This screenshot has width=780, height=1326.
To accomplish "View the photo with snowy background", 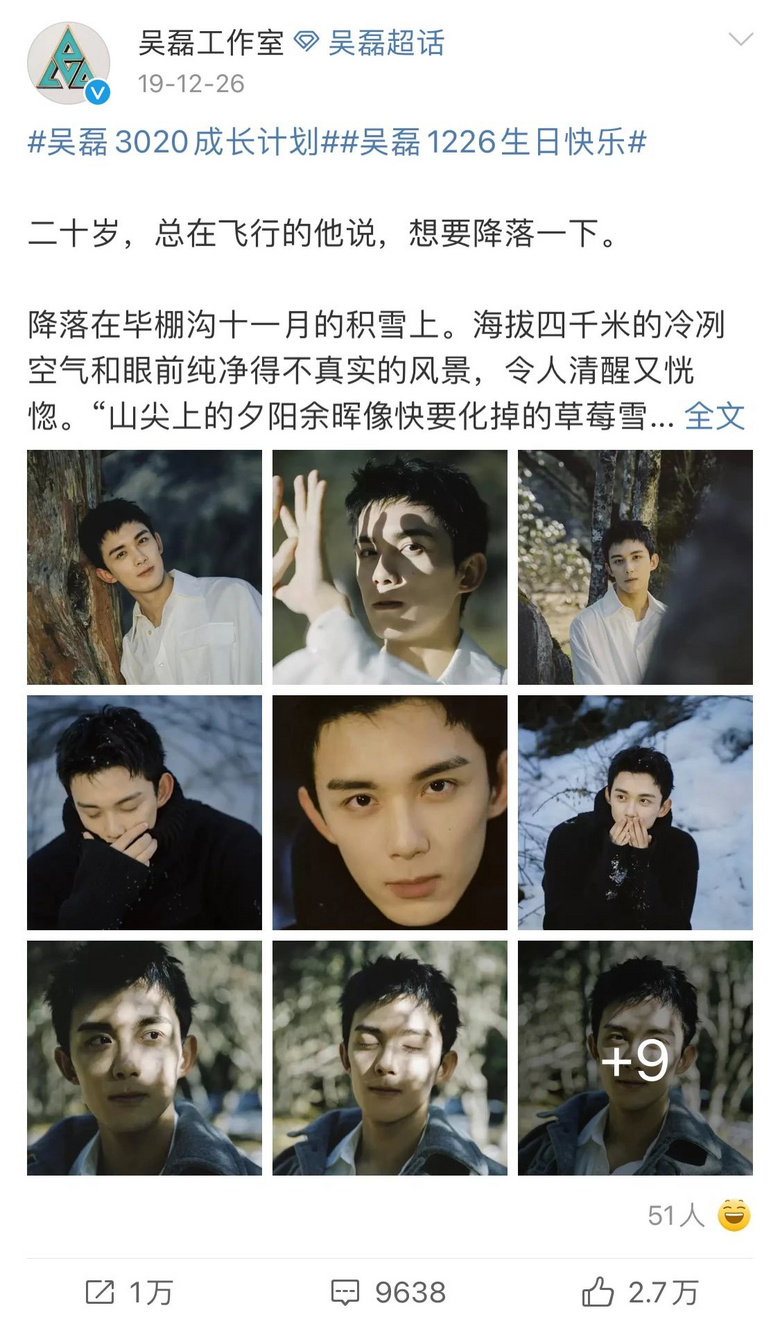I will click(x=635, y=812).
